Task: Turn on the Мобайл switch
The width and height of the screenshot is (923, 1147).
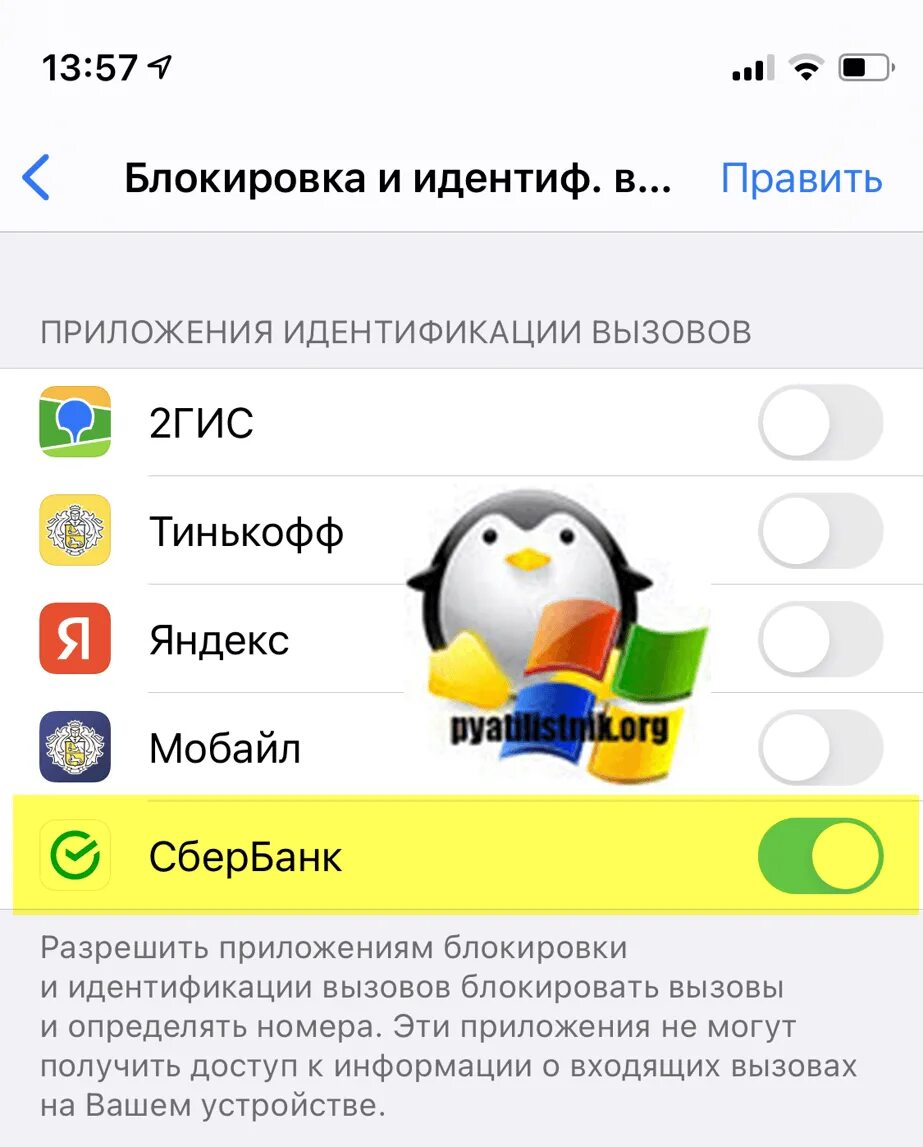Action: (820, 748)
